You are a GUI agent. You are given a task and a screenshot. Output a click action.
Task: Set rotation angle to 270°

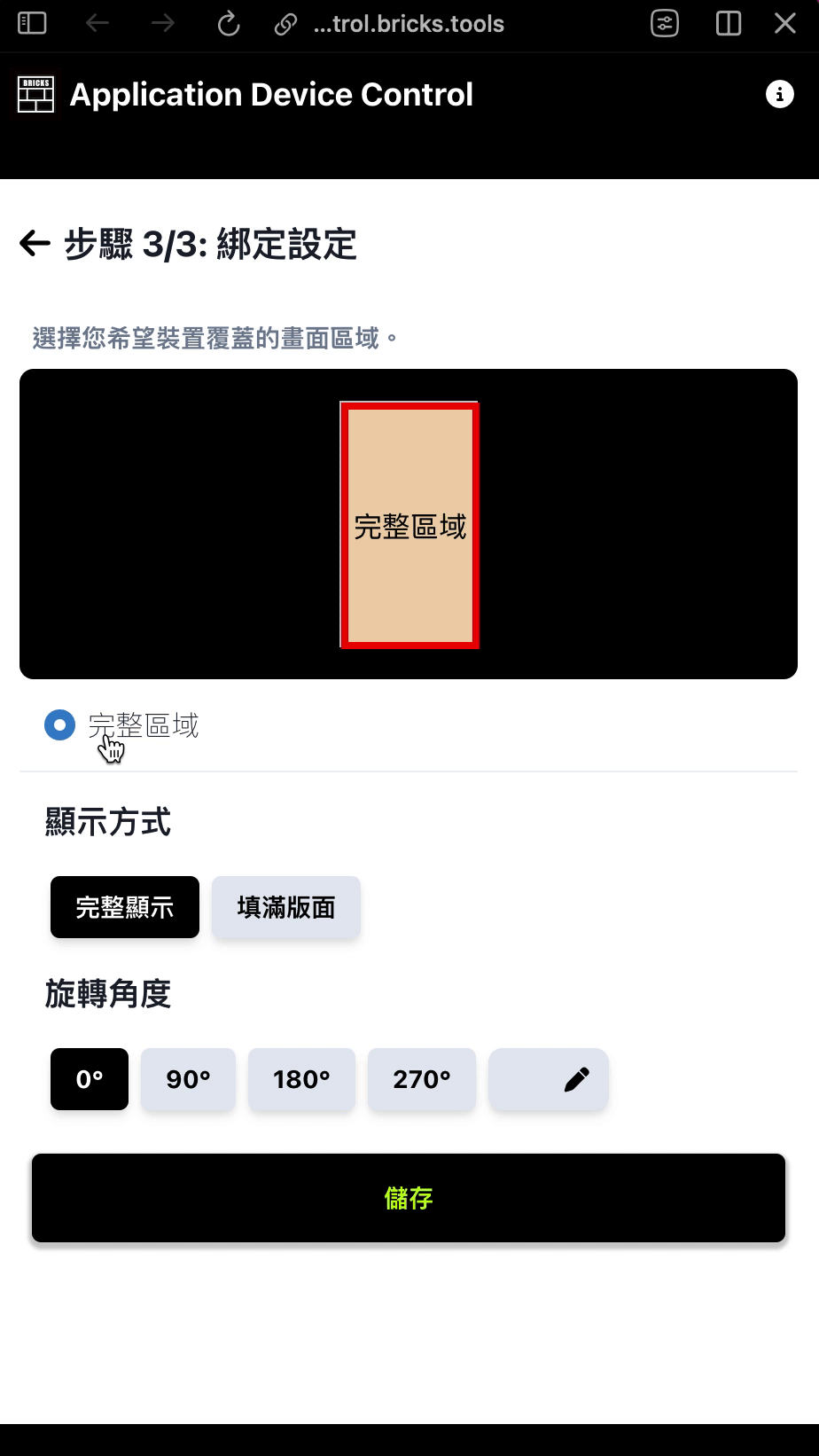421,1079
